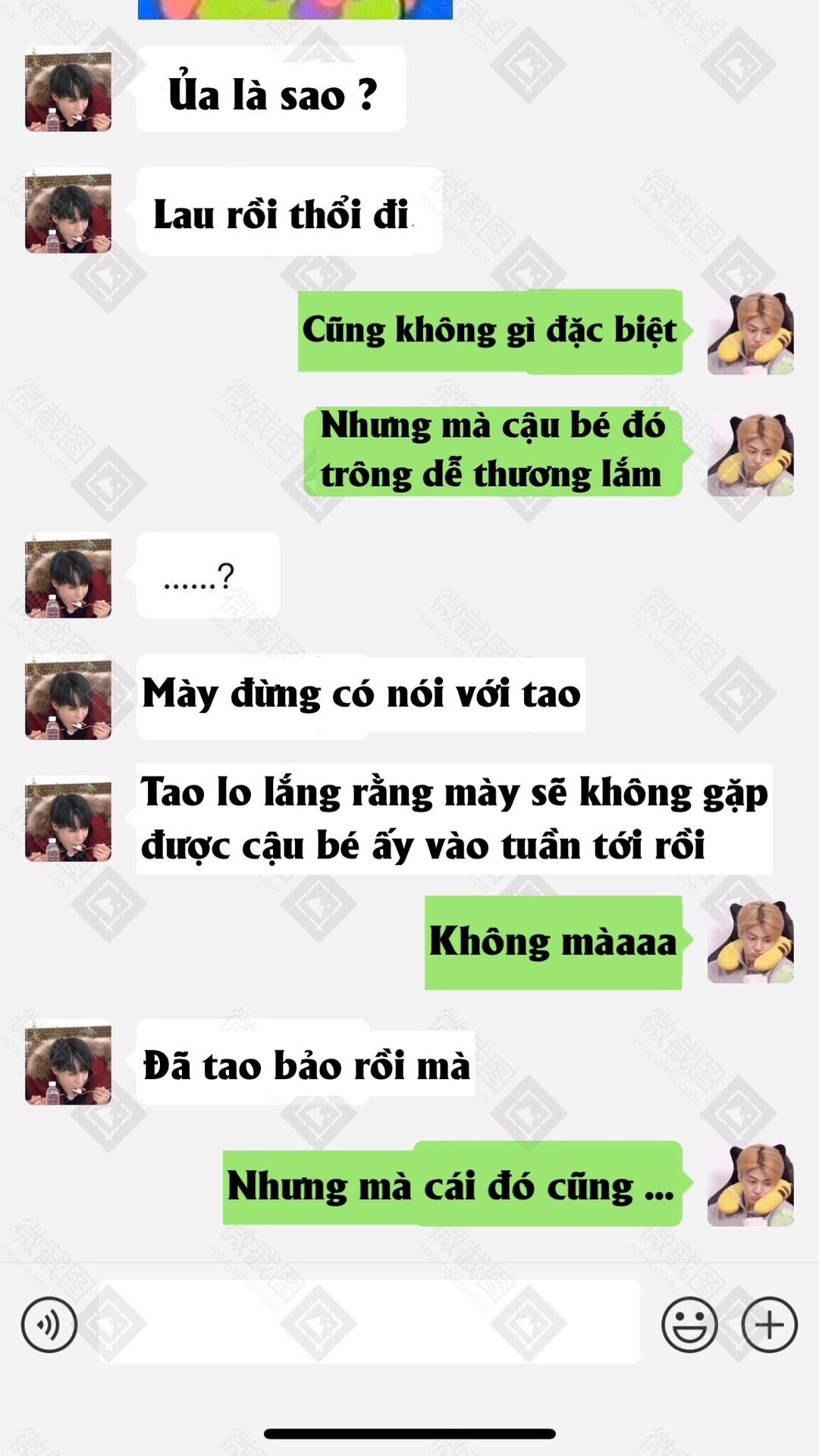This screenshot has height=1456, width=819.
Task: Open the emoji sticker picker
Action: 689,1325
